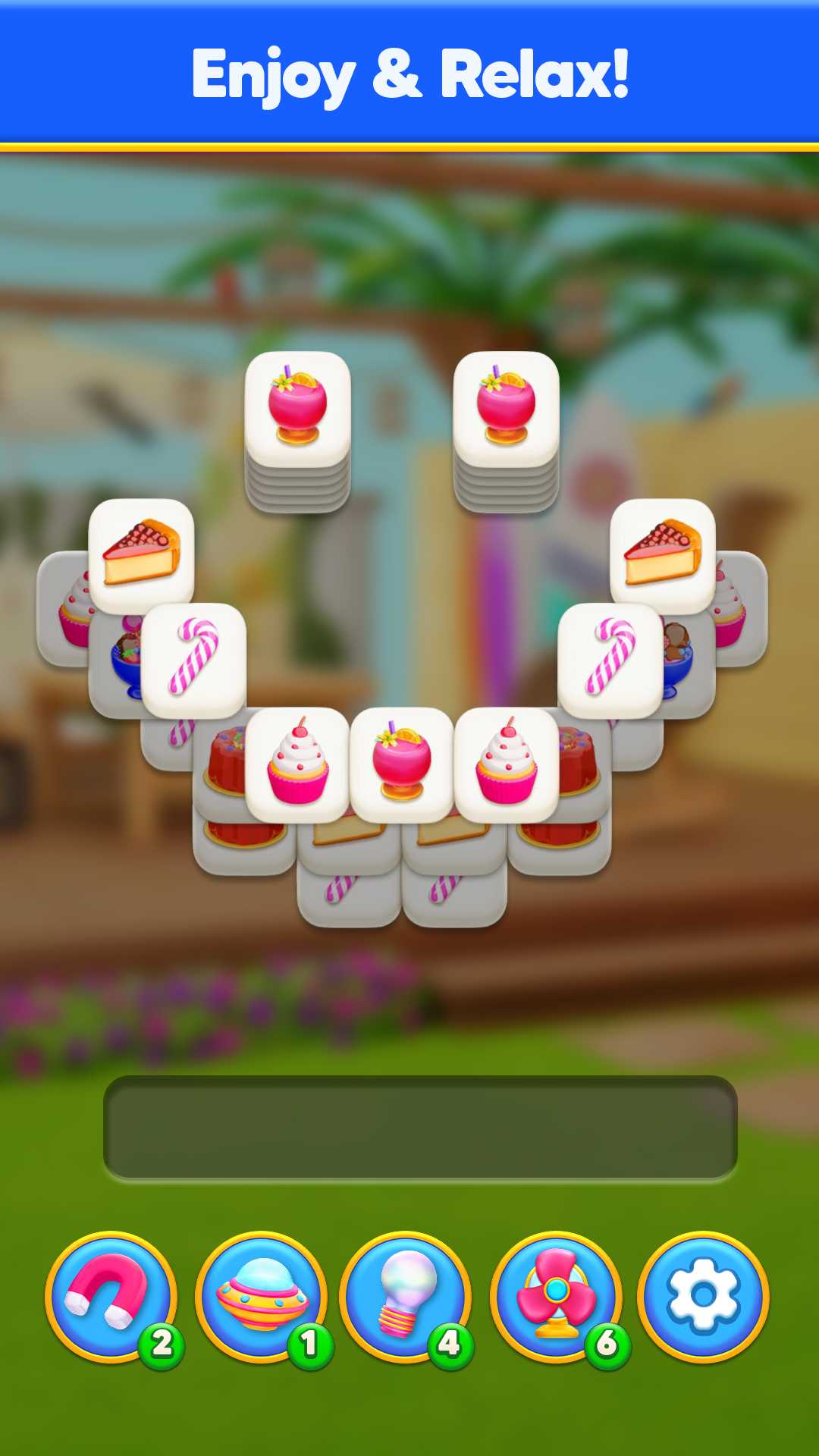Tap the left candy cane tile
This screenshot has height=1456, width=819.
pos(194,658)
